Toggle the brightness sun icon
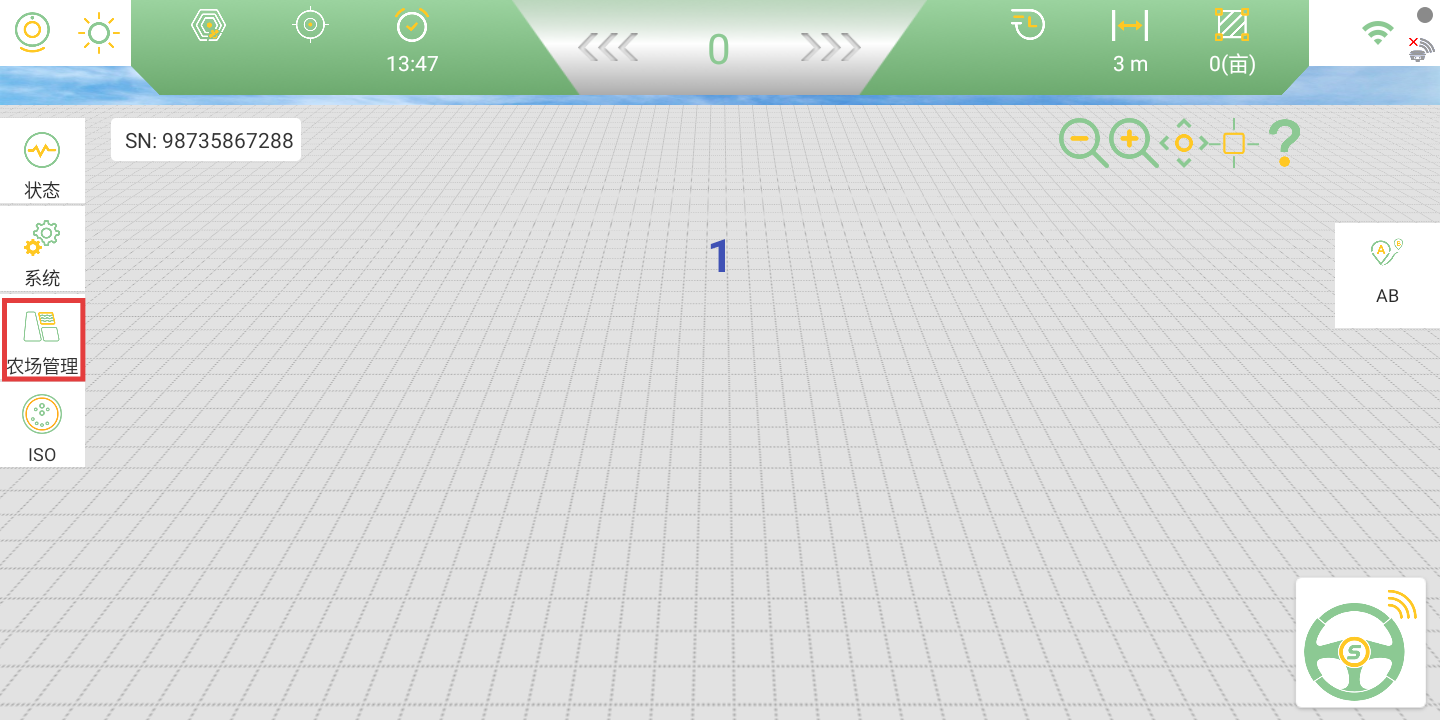The image size is (1440, 720). tap(98, 33)
